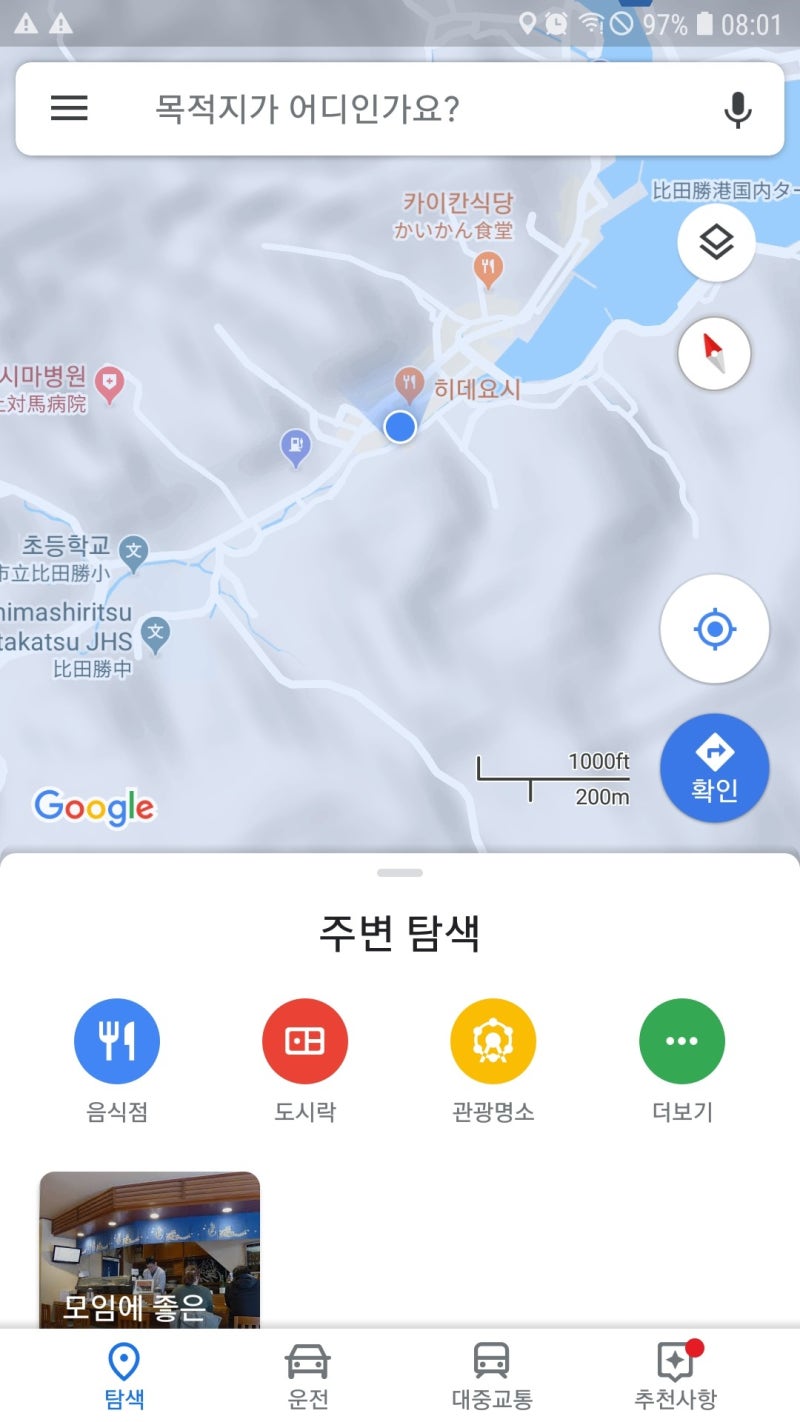Browse 관광명소 attractions nearby
The width and height of the screenshot is (800, 1422).
pos(493,1041)
